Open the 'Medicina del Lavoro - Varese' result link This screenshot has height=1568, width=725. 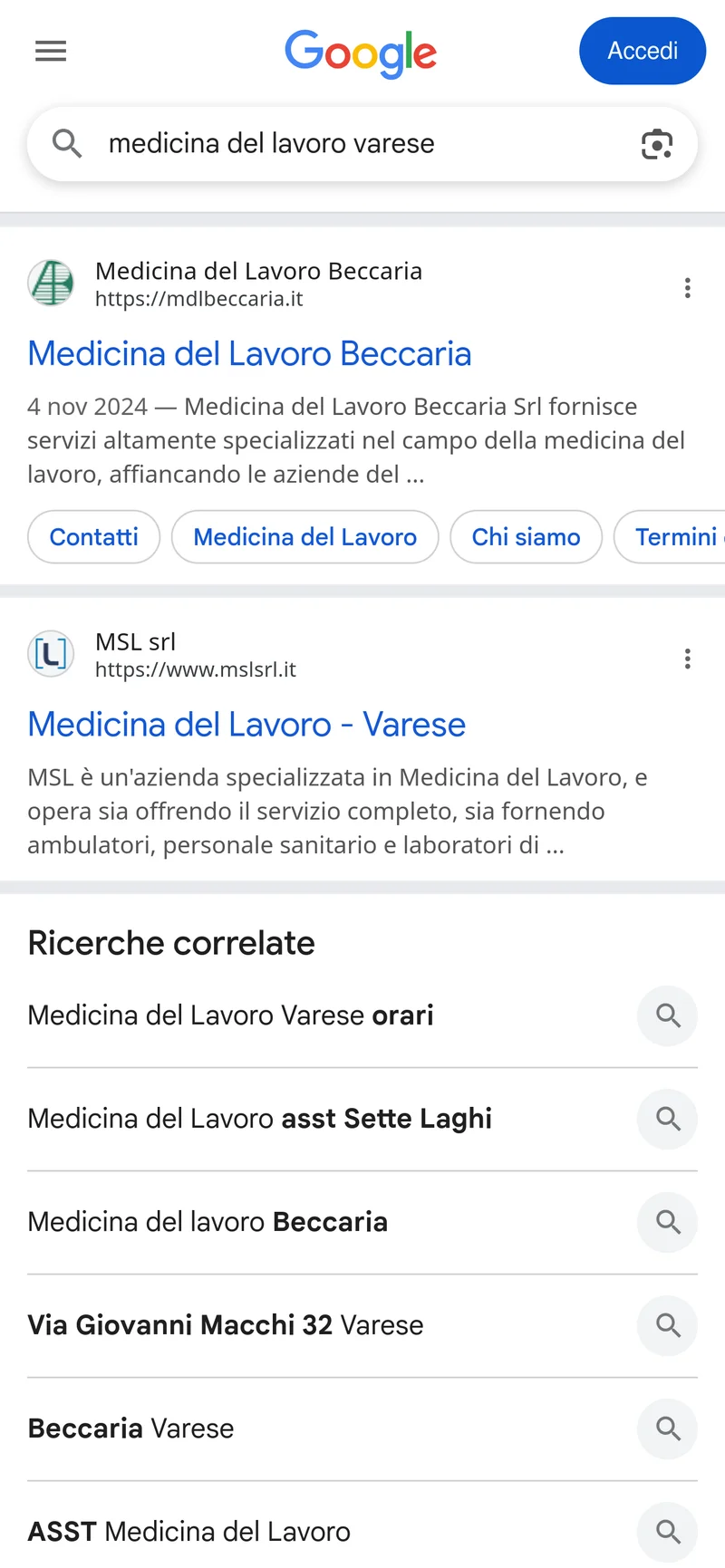point(246,724)
